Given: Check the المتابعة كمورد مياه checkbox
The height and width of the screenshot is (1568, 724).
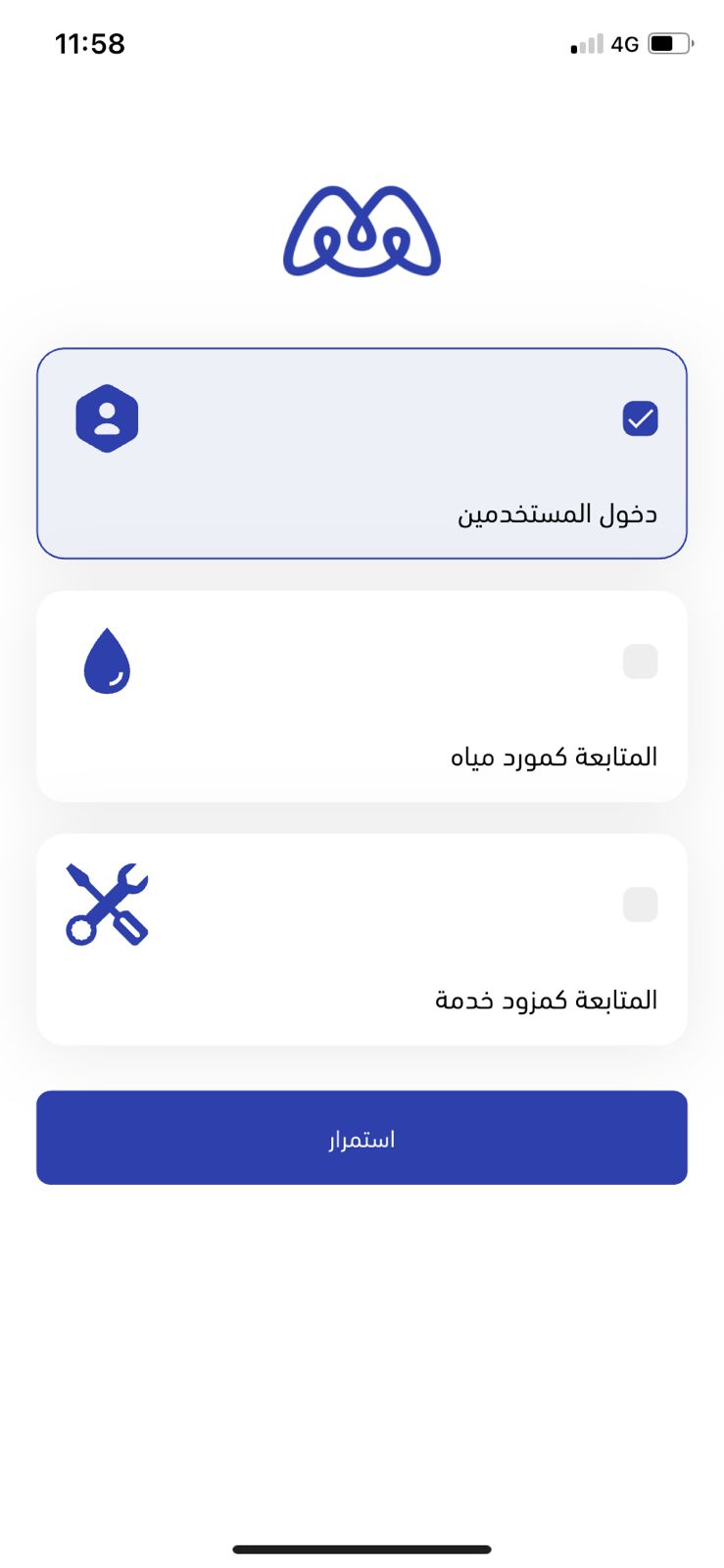Looking at the screenshot, I should point(640,661).
